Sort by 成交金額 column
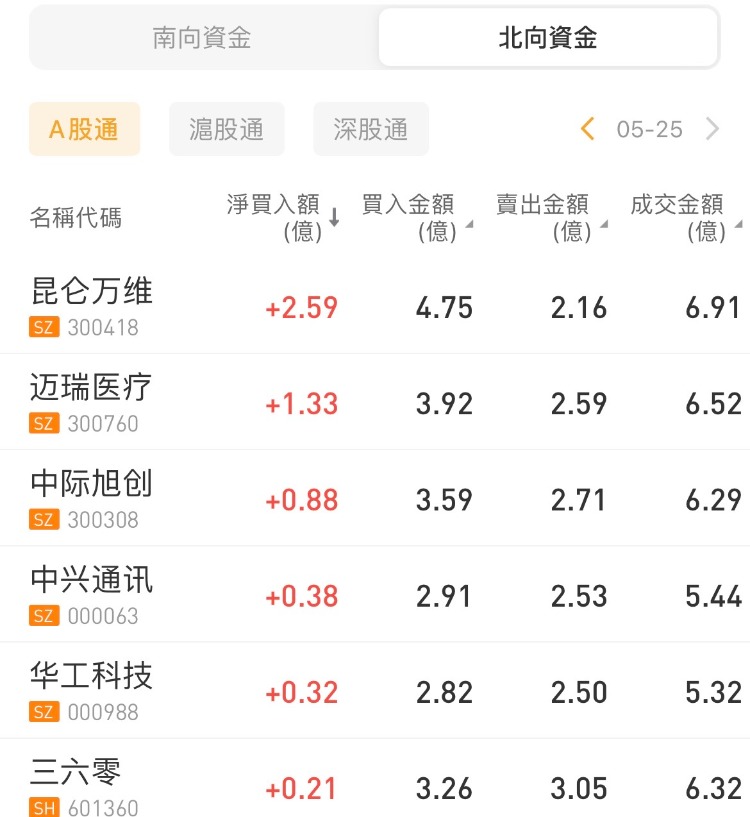The image size is (750, 817). click(684, 217)
